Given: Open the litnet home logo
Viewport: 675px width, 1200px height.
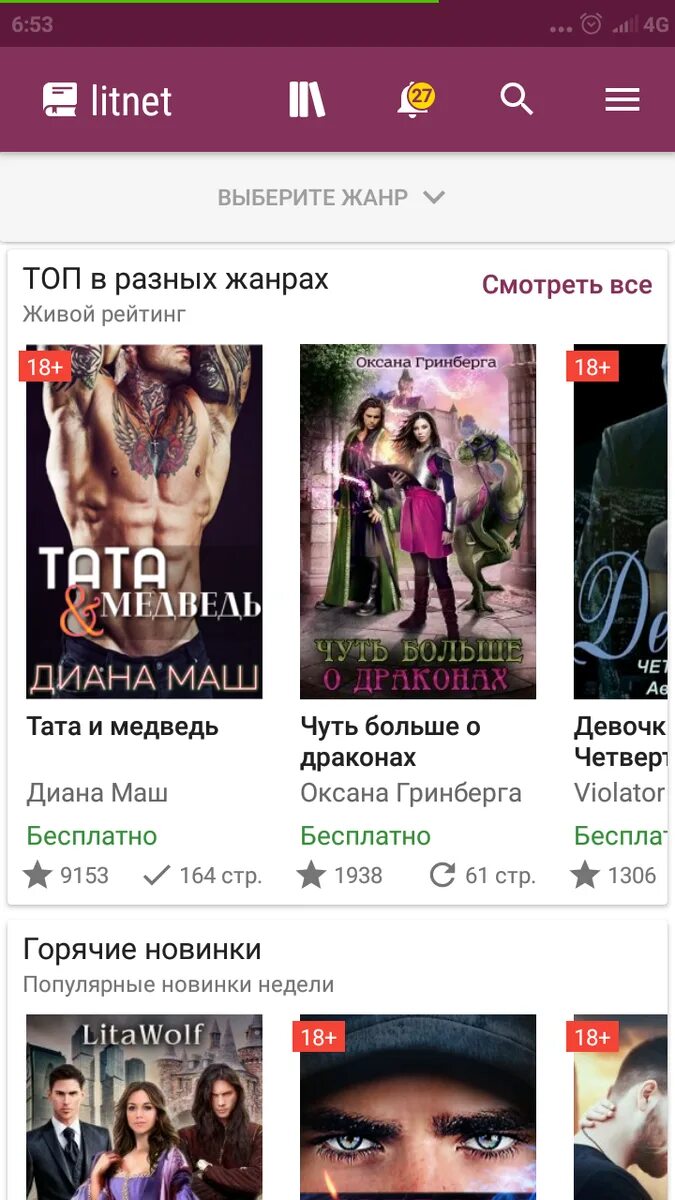Looking at the screenshot, I should click(108, 100).
